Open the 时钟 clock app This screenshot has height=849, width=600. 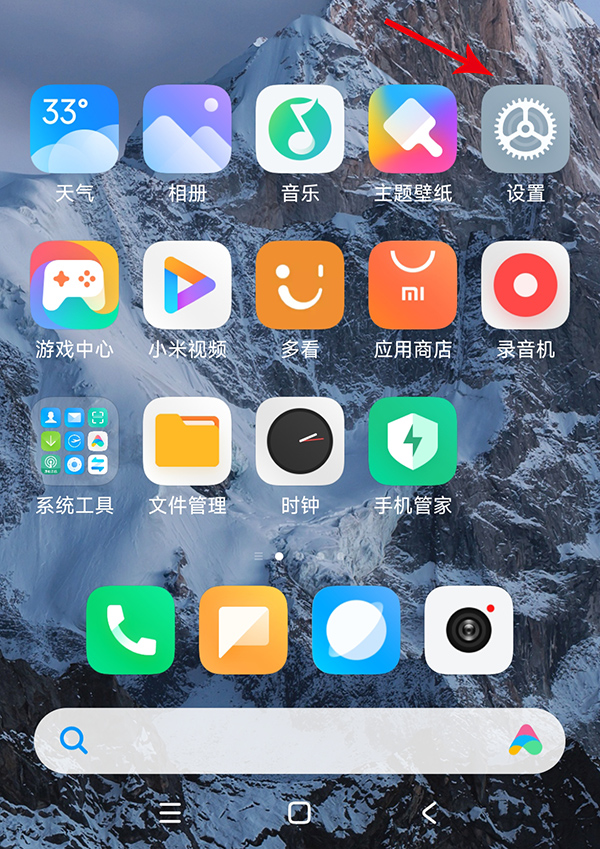(300, 441)
